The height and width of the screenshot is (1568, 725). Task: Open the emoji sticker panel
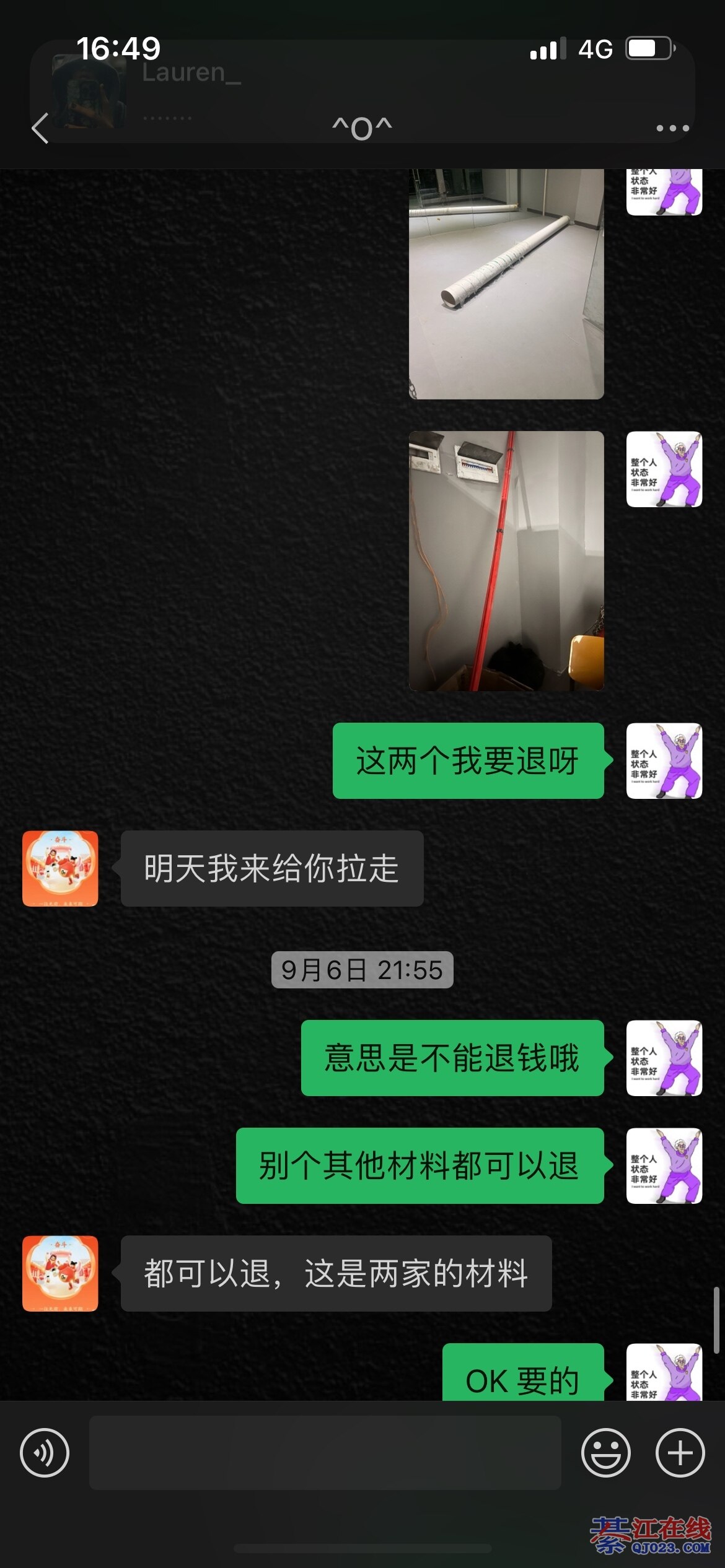coord(605,1452)
